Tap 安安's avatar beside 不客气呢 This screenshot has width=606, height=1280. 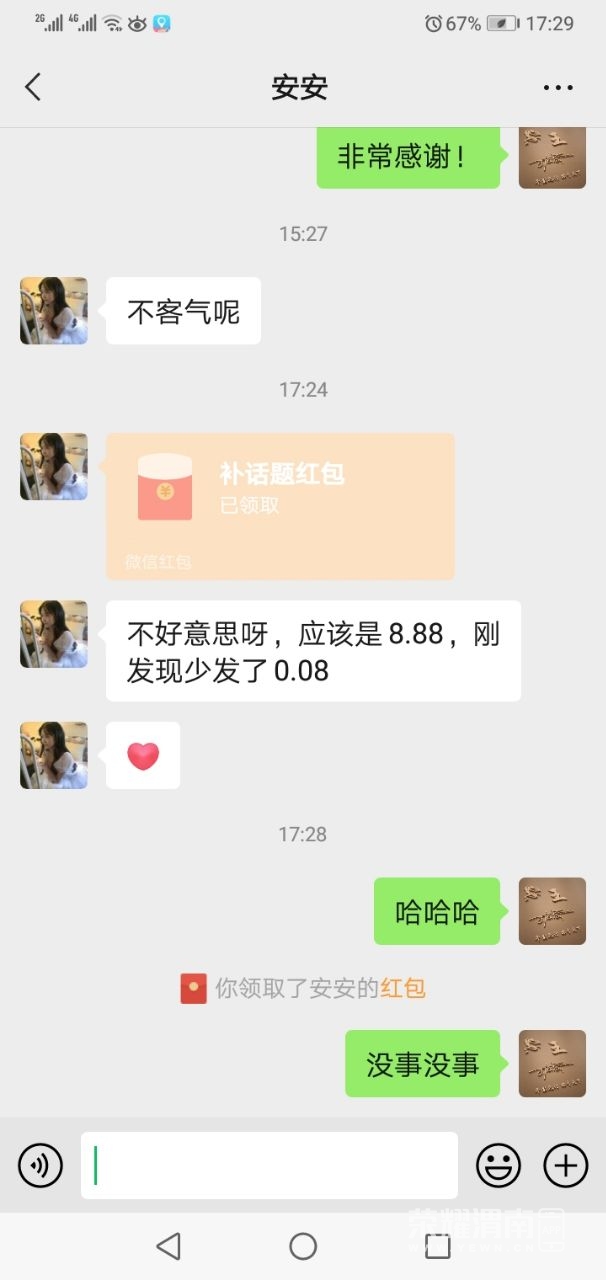(54, 311)
